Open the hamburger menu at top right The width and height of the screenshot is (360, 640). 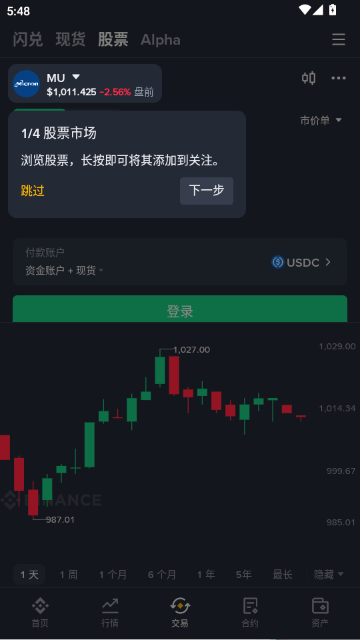(x=338, y=40)
